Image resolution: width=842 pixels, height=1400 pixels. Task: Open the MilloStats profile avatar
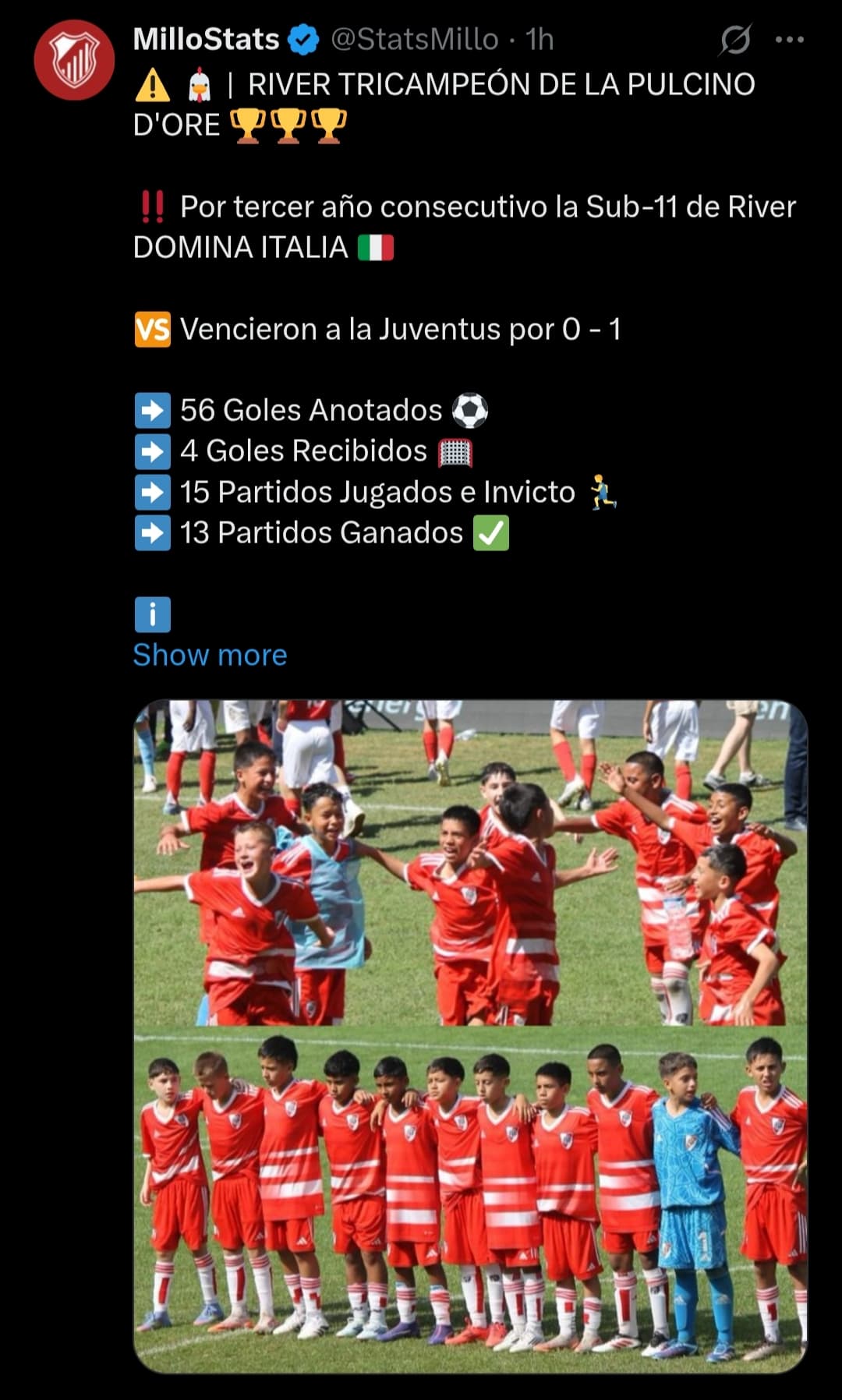coord(74,60)
